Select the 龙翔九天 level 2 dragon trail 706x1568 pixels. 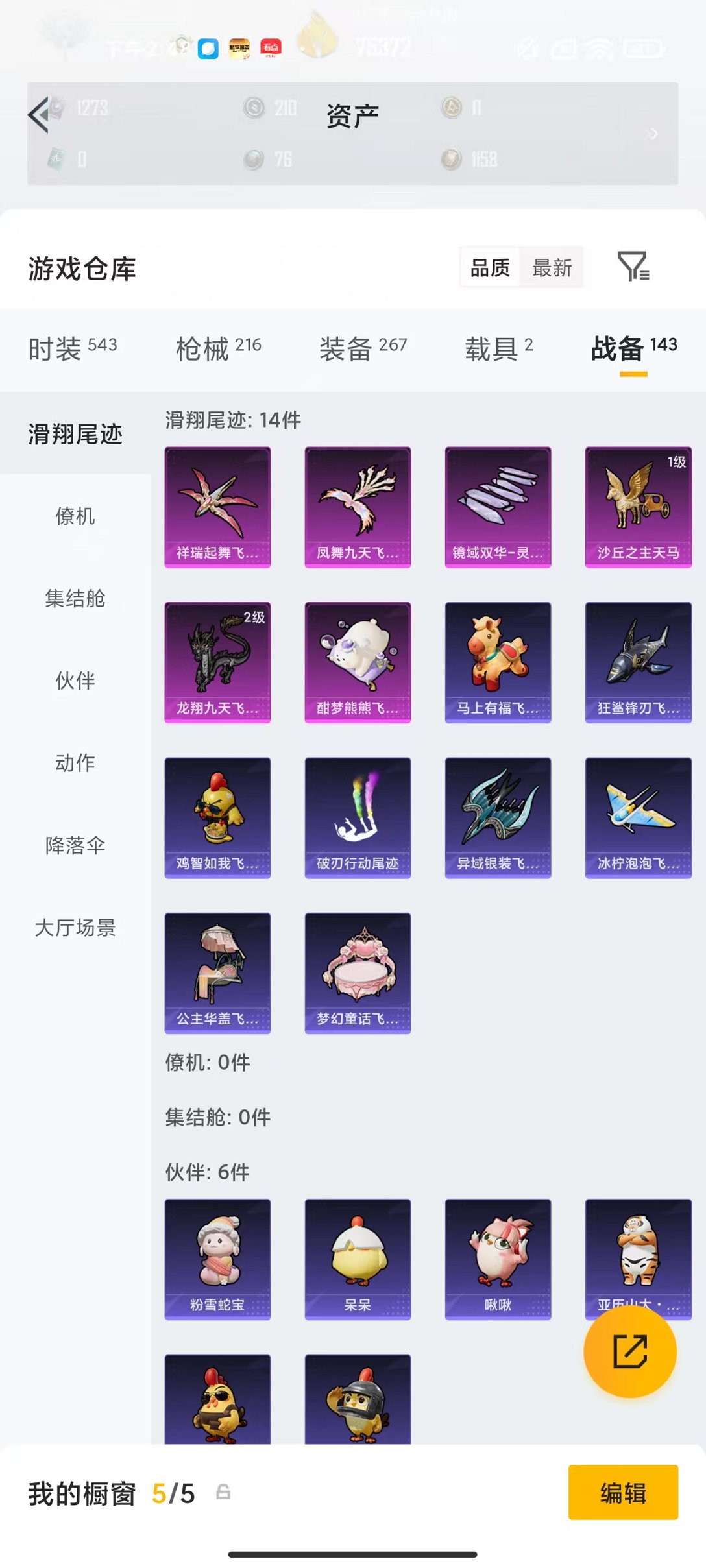click(x=218, y=660)
